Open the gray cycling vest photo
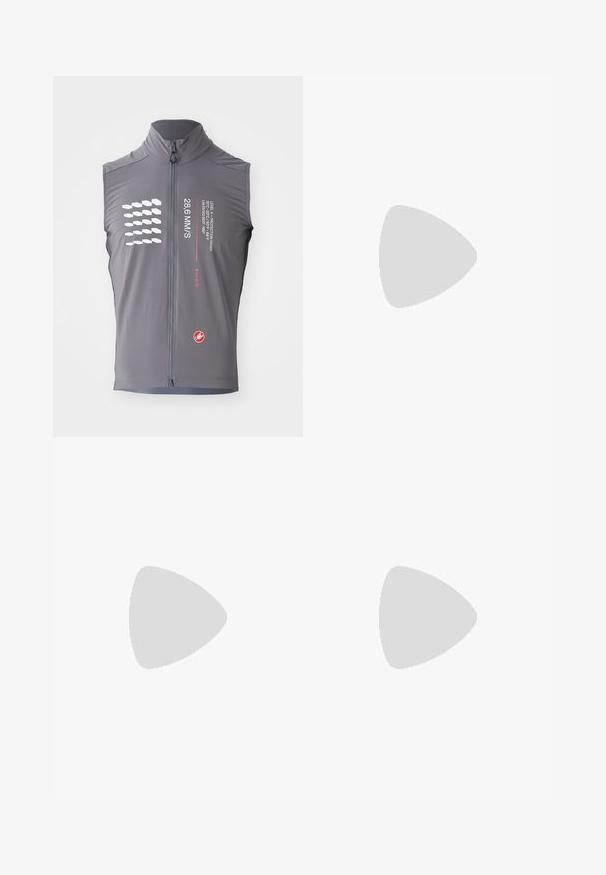 [x=178, y=256]
